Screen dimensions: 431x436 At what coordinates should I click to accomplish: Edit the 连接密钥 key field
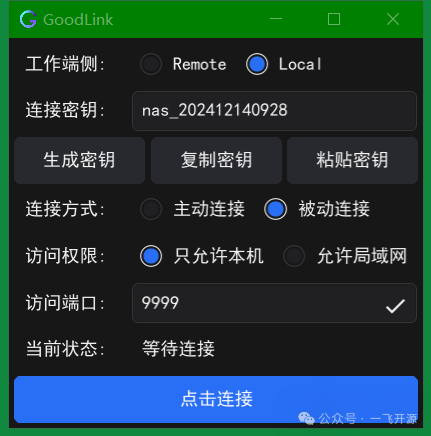274,111
